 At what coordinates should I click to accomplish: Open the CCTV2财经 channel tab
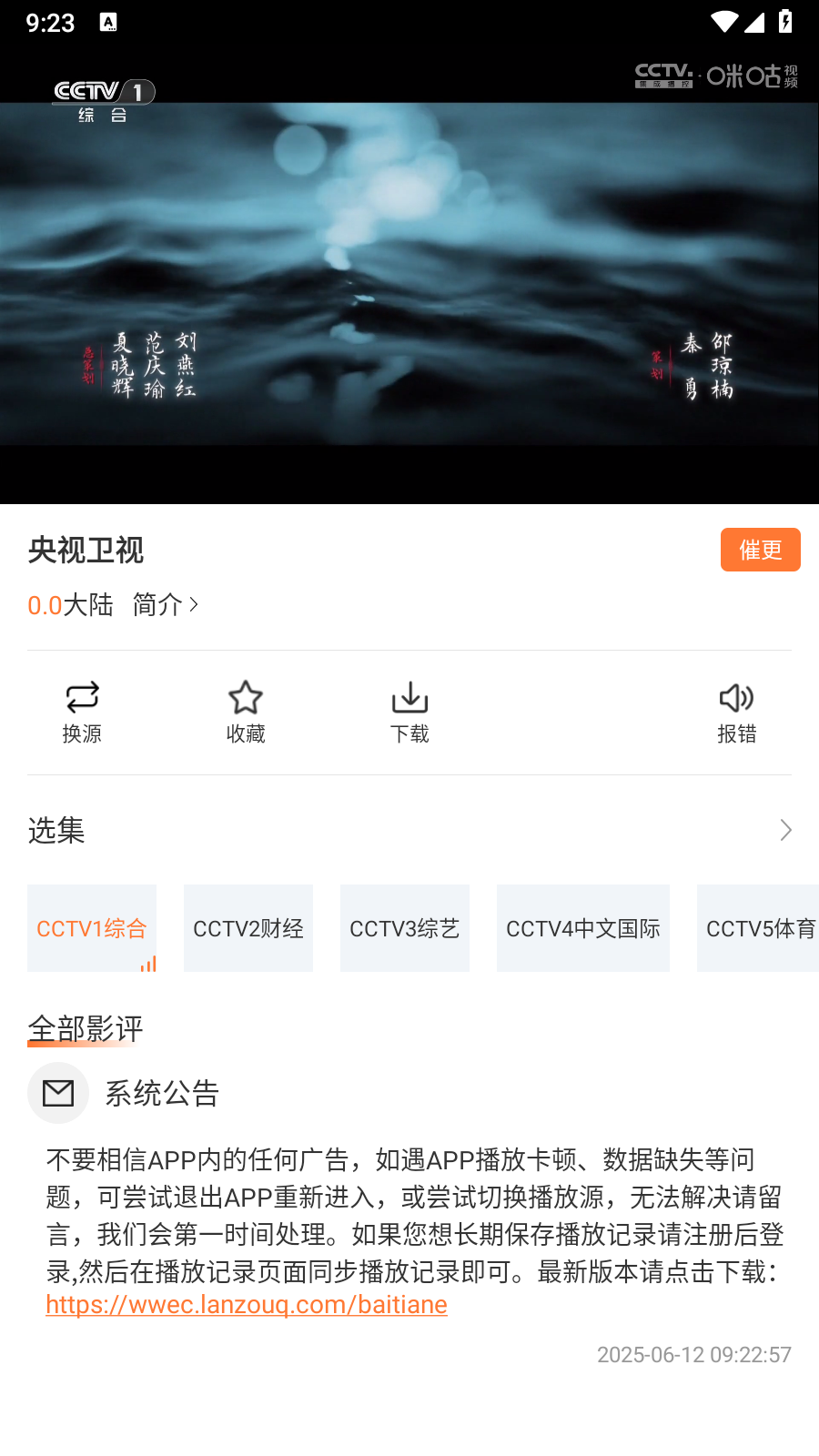point(248,928)
